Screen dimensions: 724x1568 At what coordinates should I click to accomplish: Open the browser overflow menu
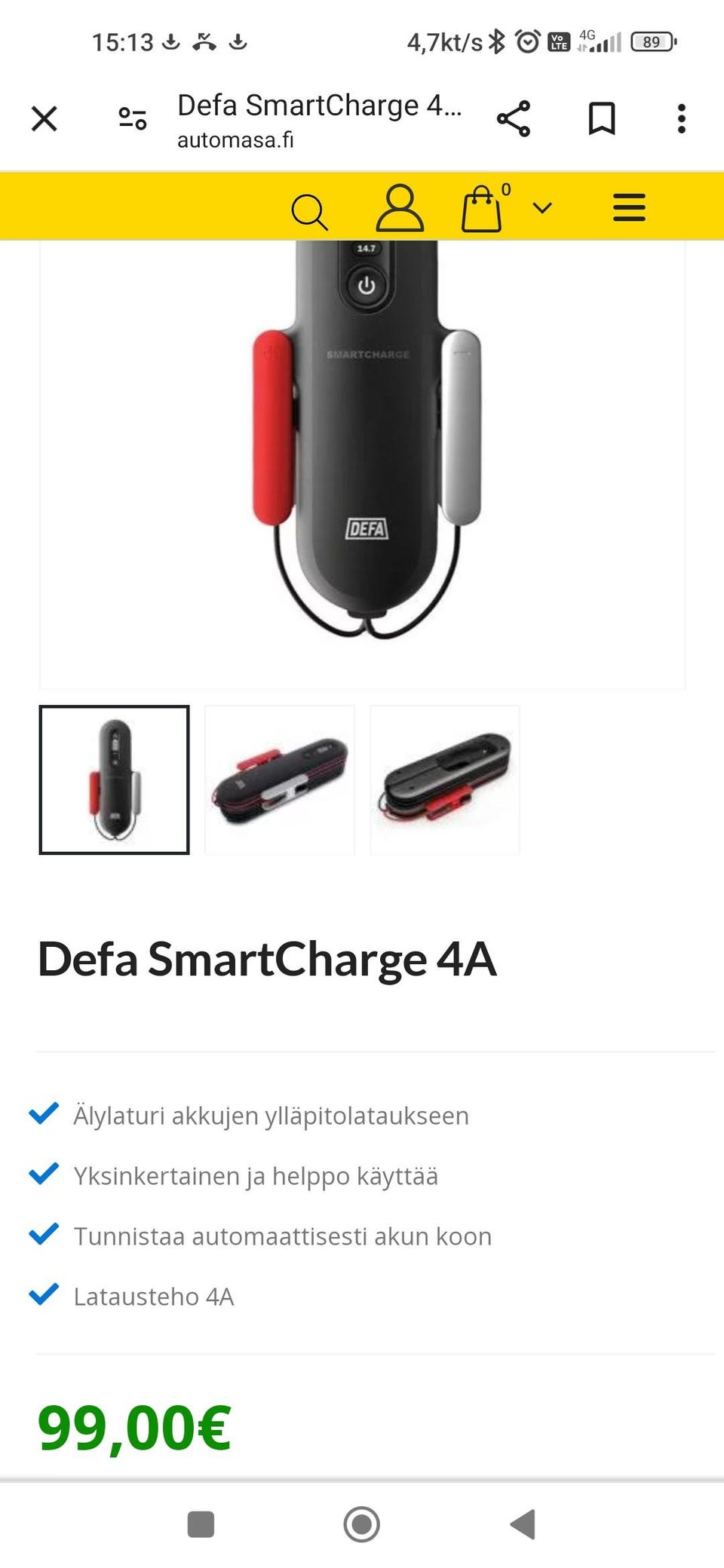click(x=682, y=118)
